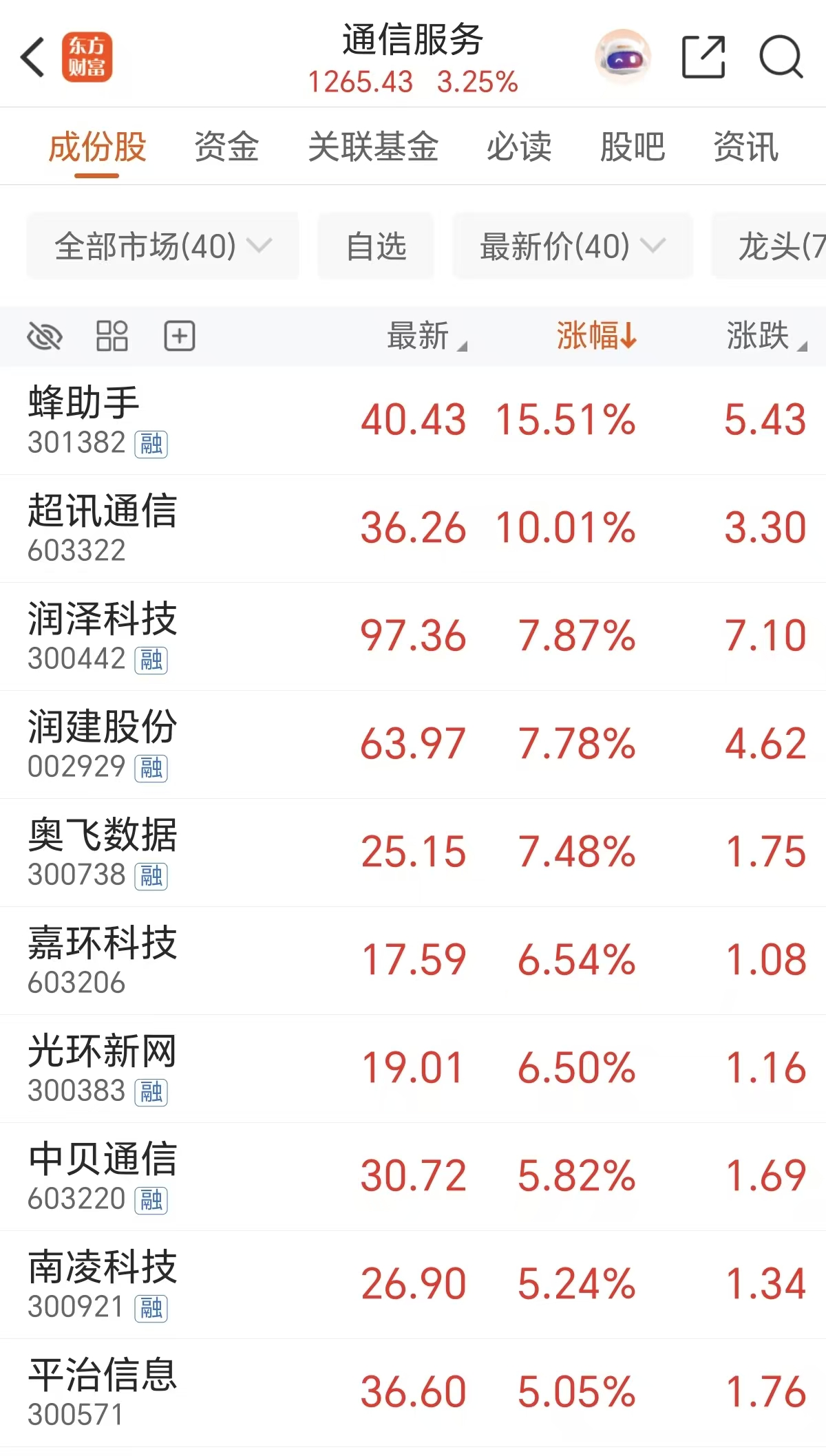Open the grid layout view icon
826x1456 pixels.
113,336
